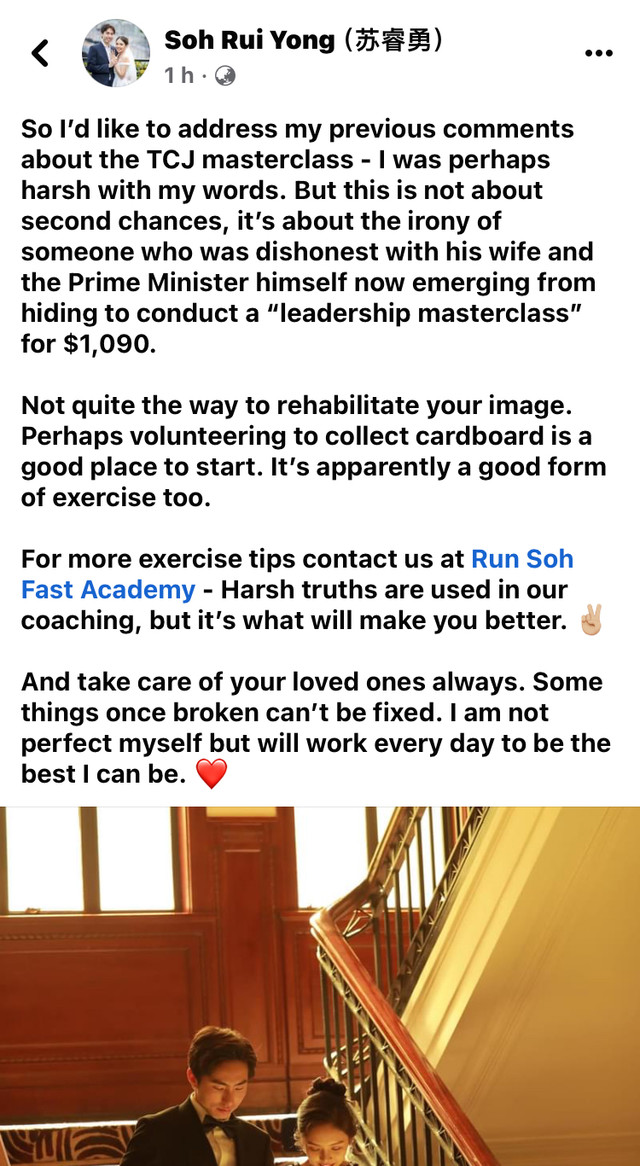View the wedding photo attached to post

(320, 985)
